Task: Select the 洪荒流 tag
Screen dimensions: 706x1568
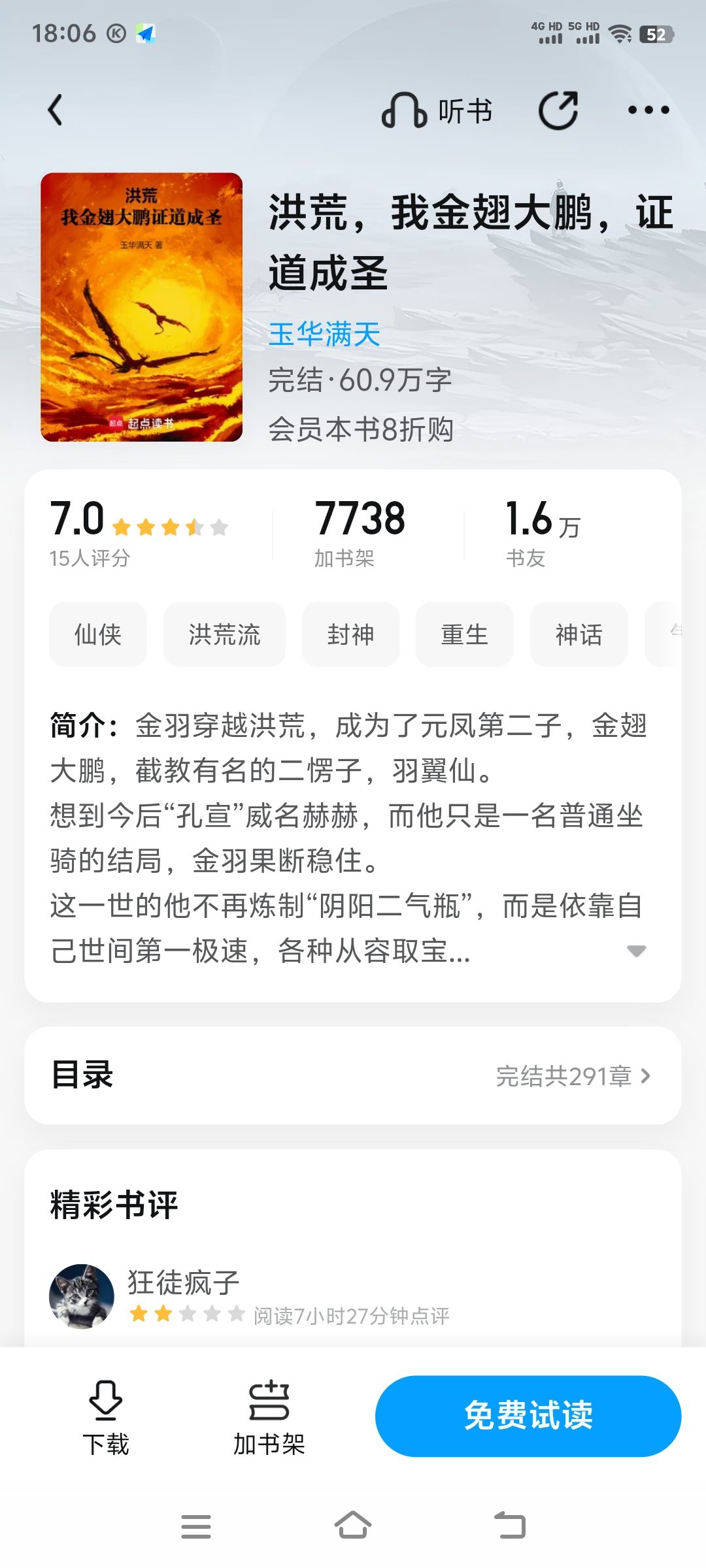Action: point(224,634)
